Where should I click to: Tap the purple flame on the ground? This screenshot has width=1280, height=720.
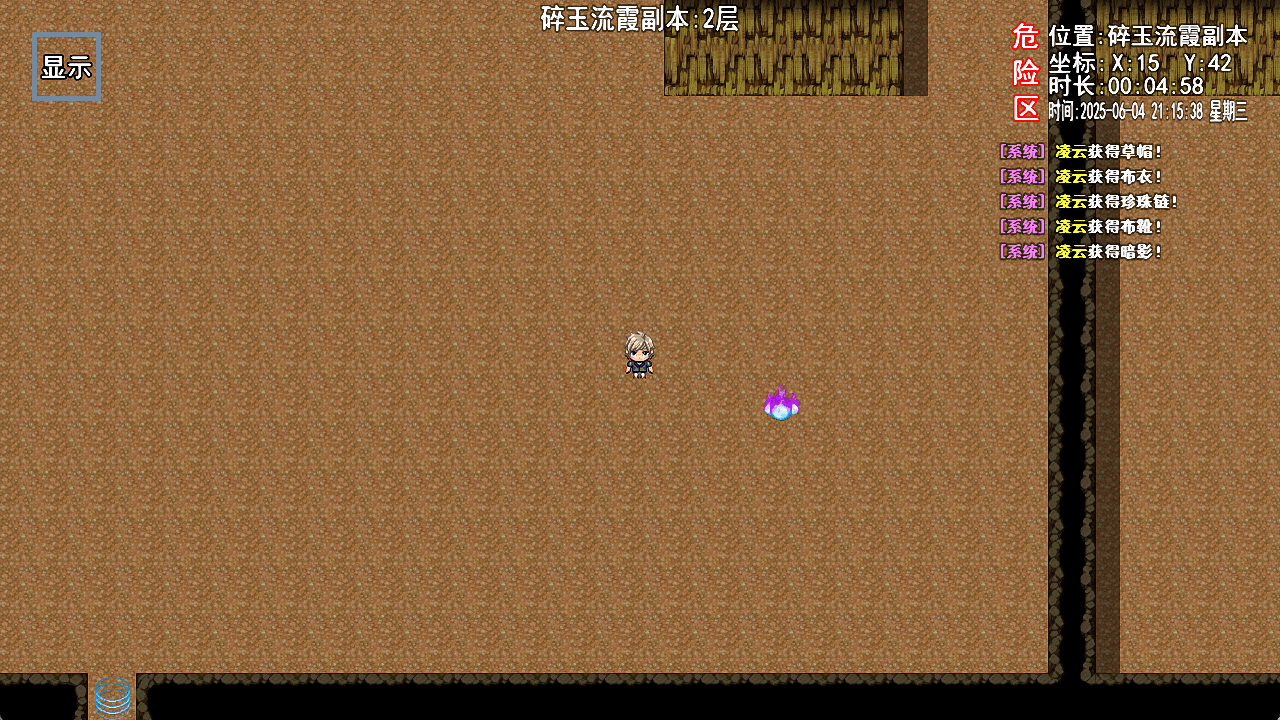pyautogui.click(x=781, y=404)
